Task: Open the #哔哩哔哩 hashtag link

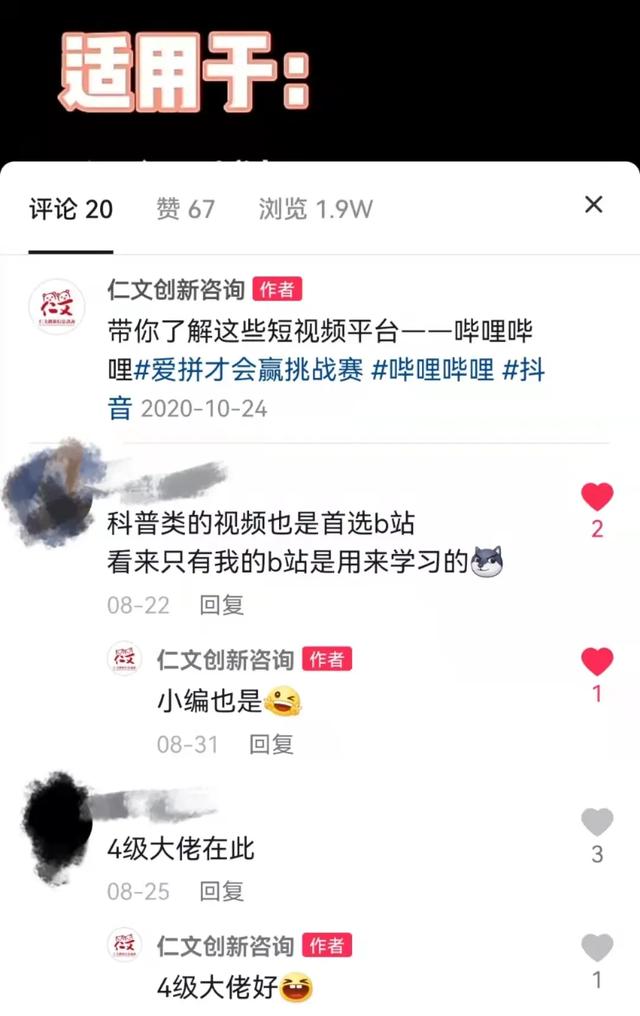Action: pyautogui.click(x=432, y=369)
